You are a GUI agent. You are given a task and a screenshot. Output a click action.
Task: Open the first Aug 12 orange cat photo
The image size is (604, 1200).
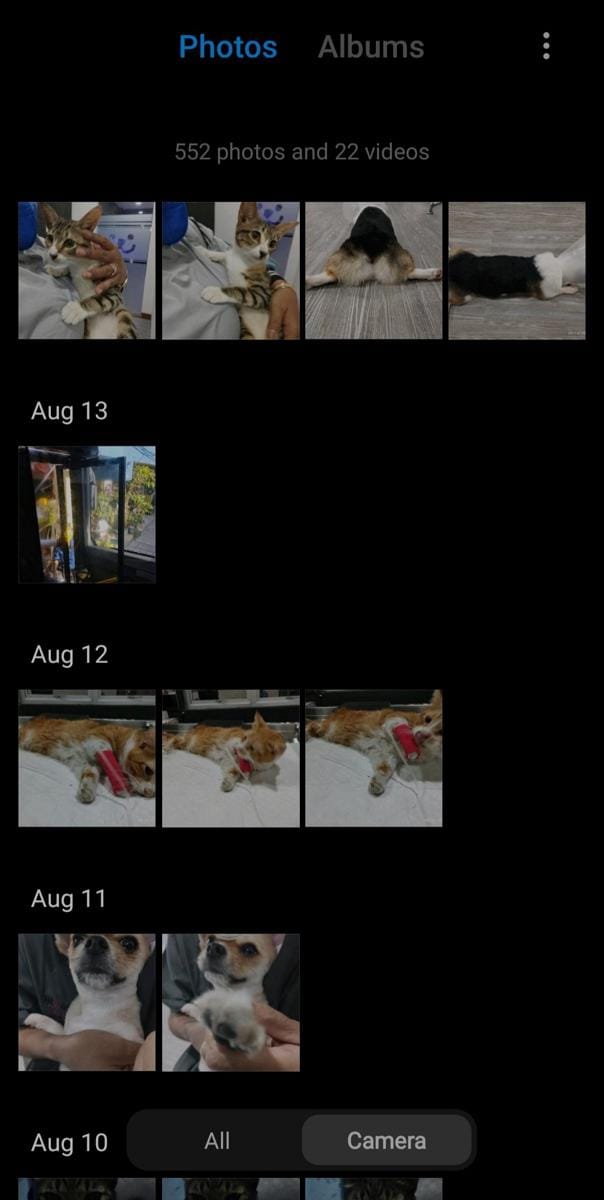[x=87, y=758]
